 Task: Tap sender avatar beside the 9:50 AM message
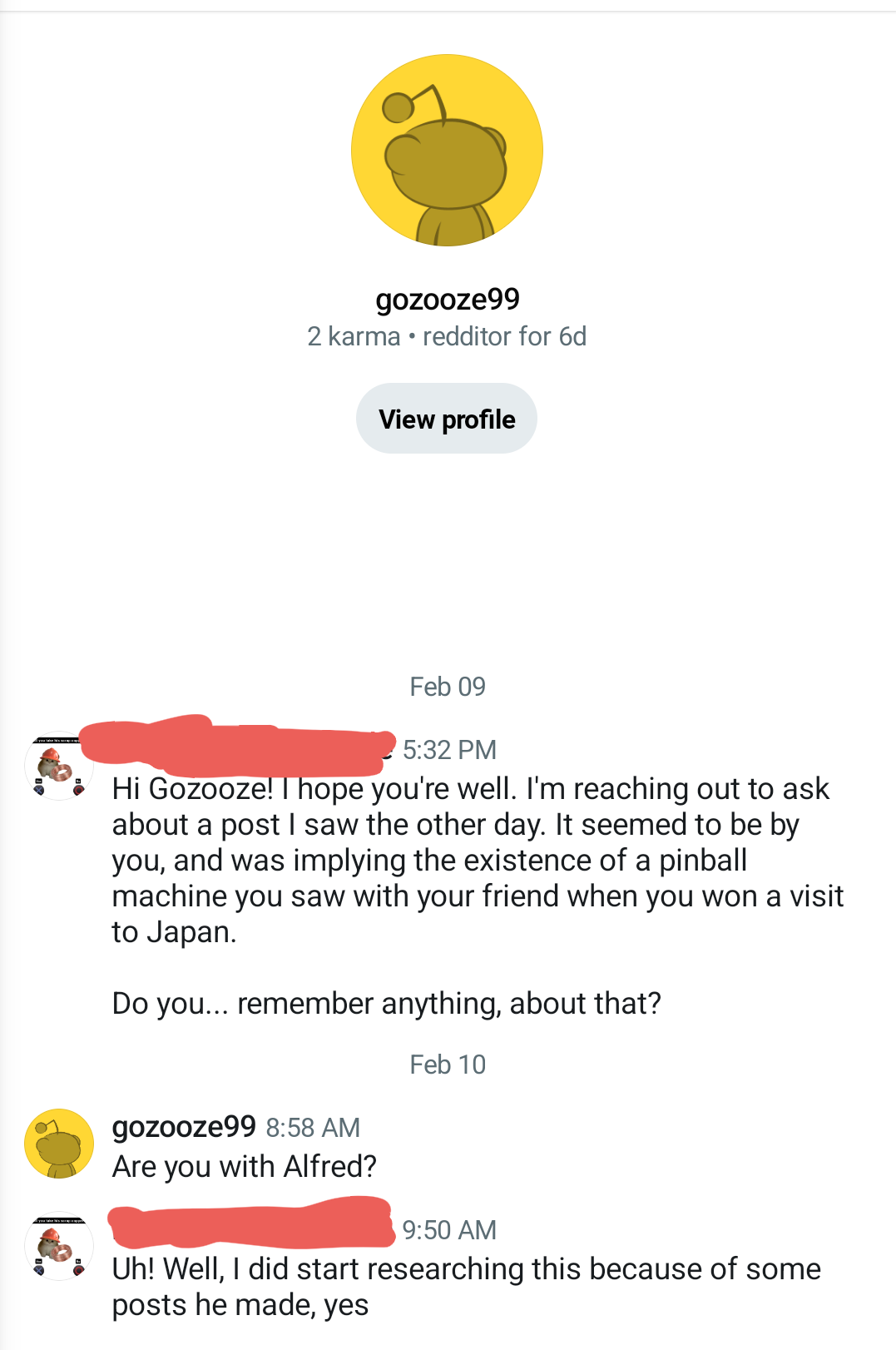click(58, 1246)
